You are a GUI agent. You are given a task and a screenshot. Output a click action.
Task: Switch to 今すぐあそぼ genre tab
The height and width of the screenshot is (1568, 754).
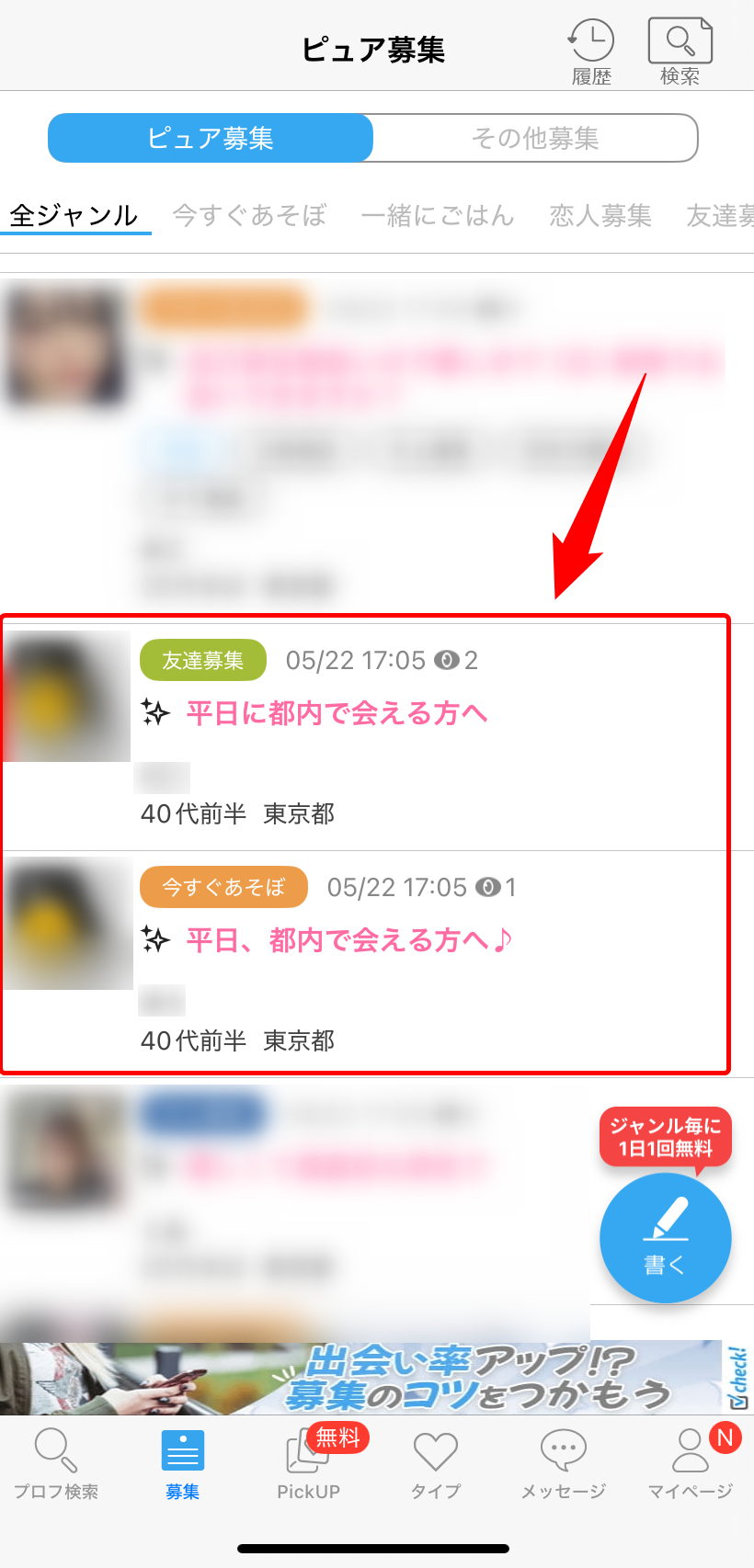(x=249, y=215)
